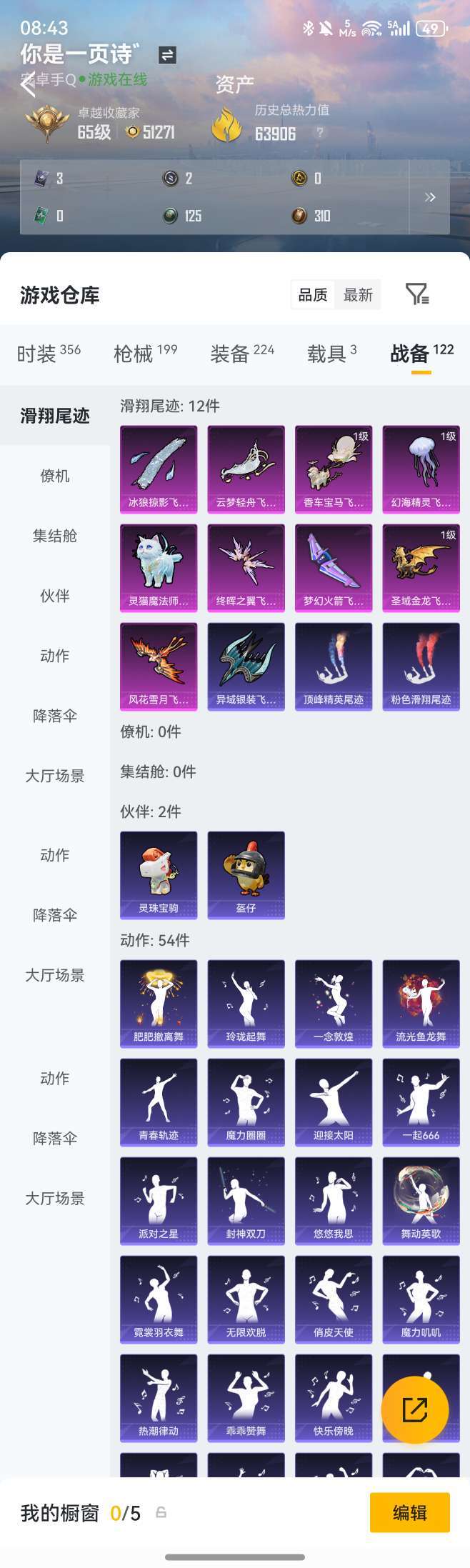Select 集结舱 in the side menu

tap(55, 536)
